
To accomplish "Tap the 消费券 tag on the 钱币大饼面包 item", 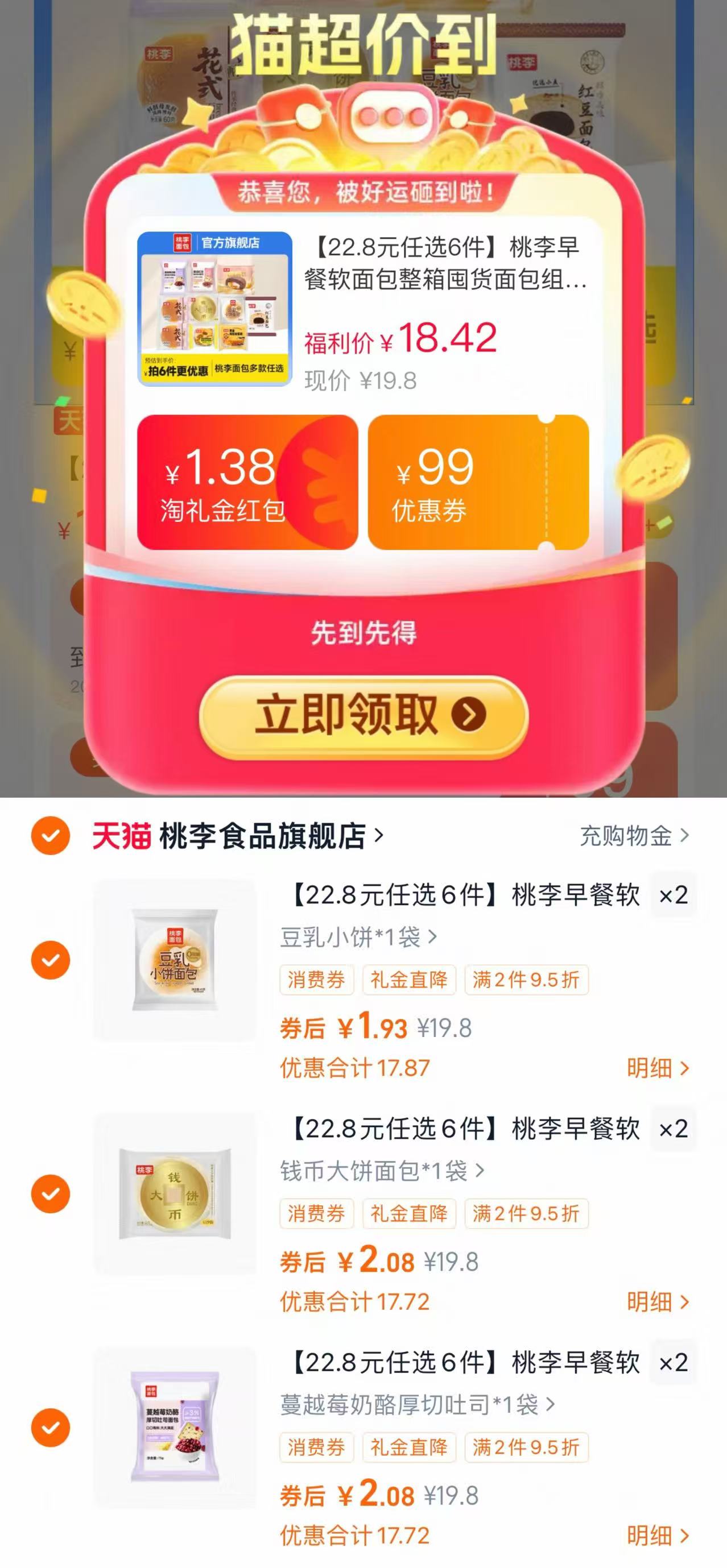I will point(317,1213).
